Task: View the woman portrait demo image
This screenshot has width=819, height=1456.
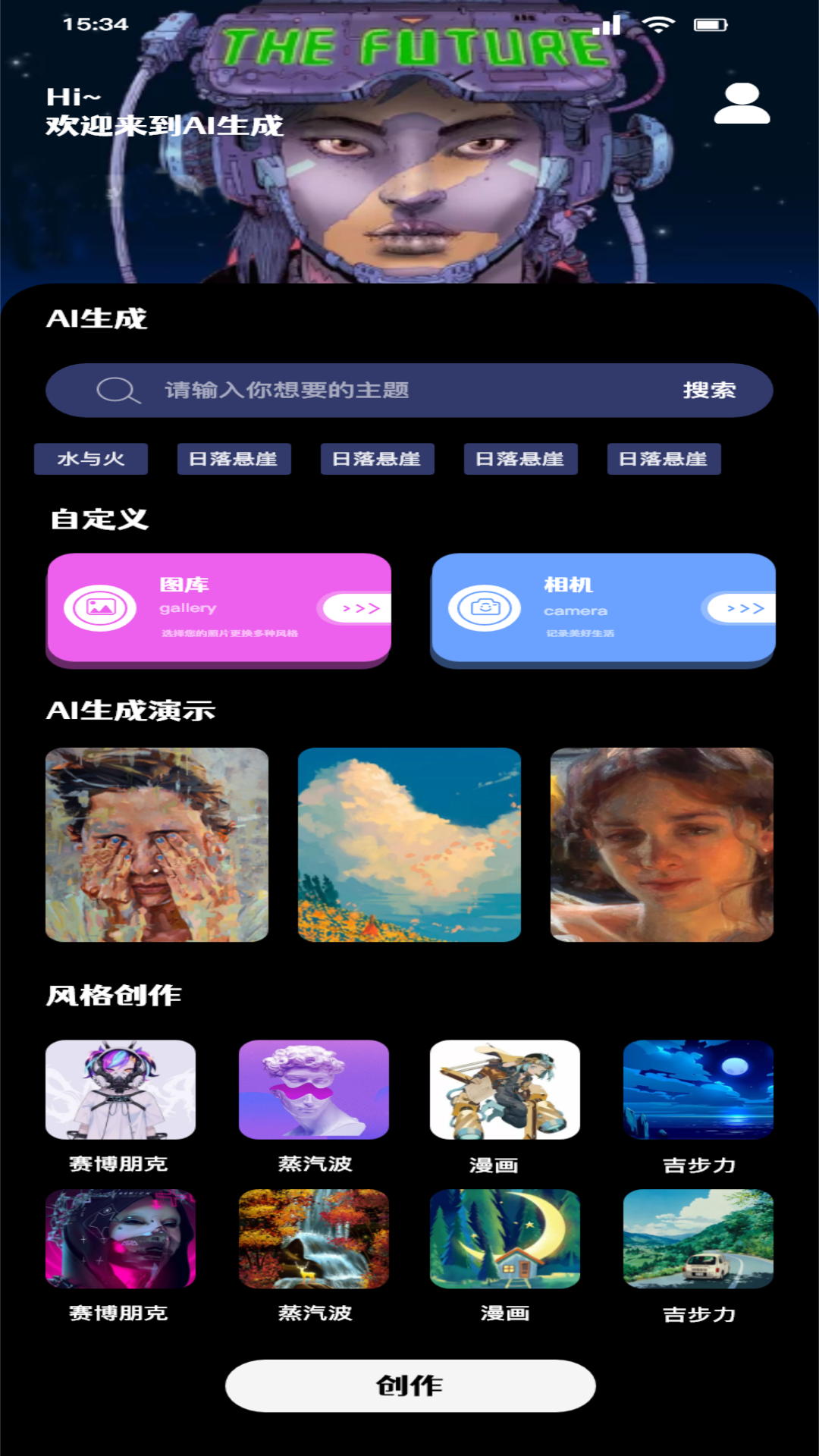Action: [661, 845]
